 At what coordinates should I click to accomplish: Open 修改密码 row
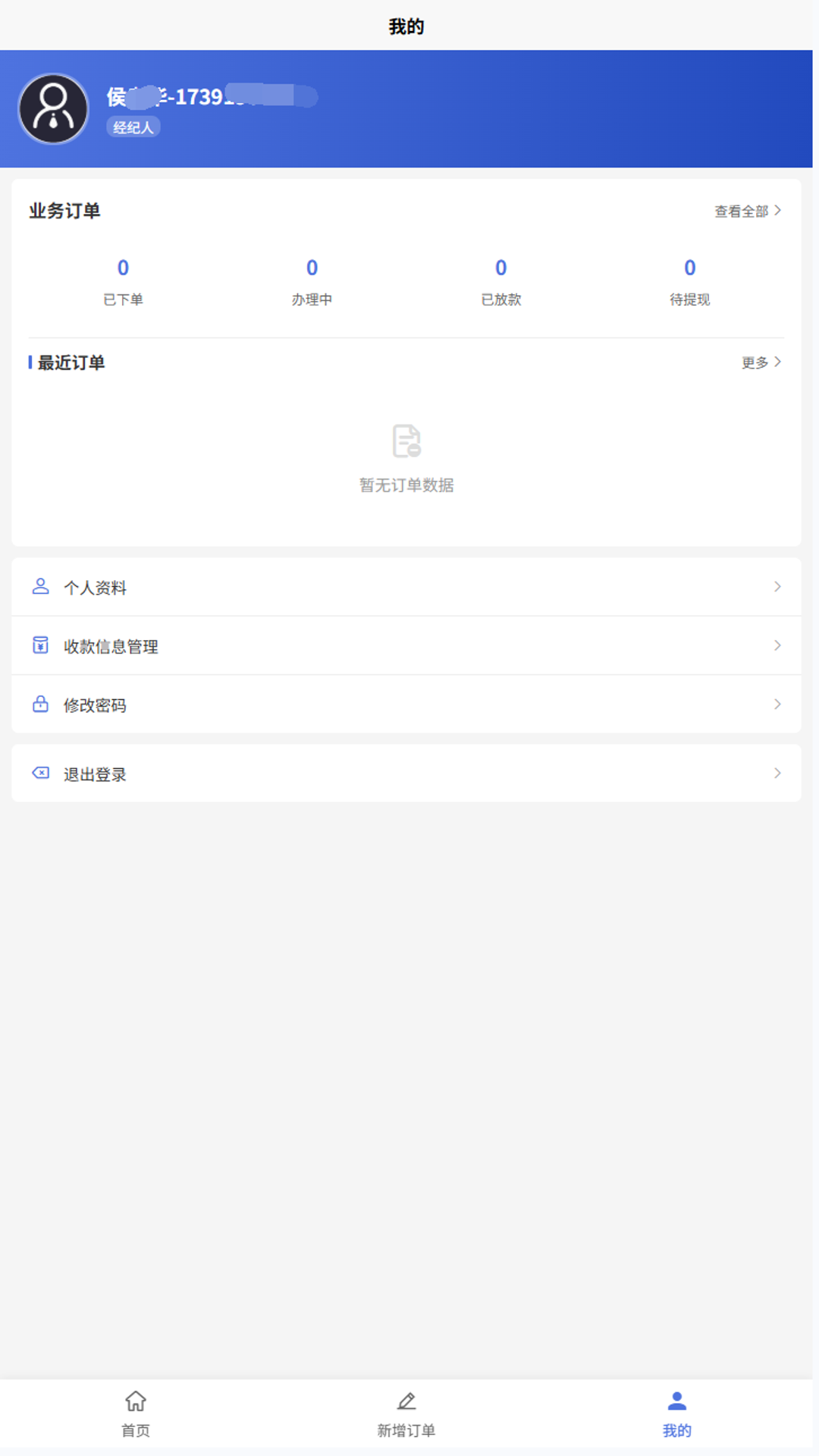[x=406, y=704]
